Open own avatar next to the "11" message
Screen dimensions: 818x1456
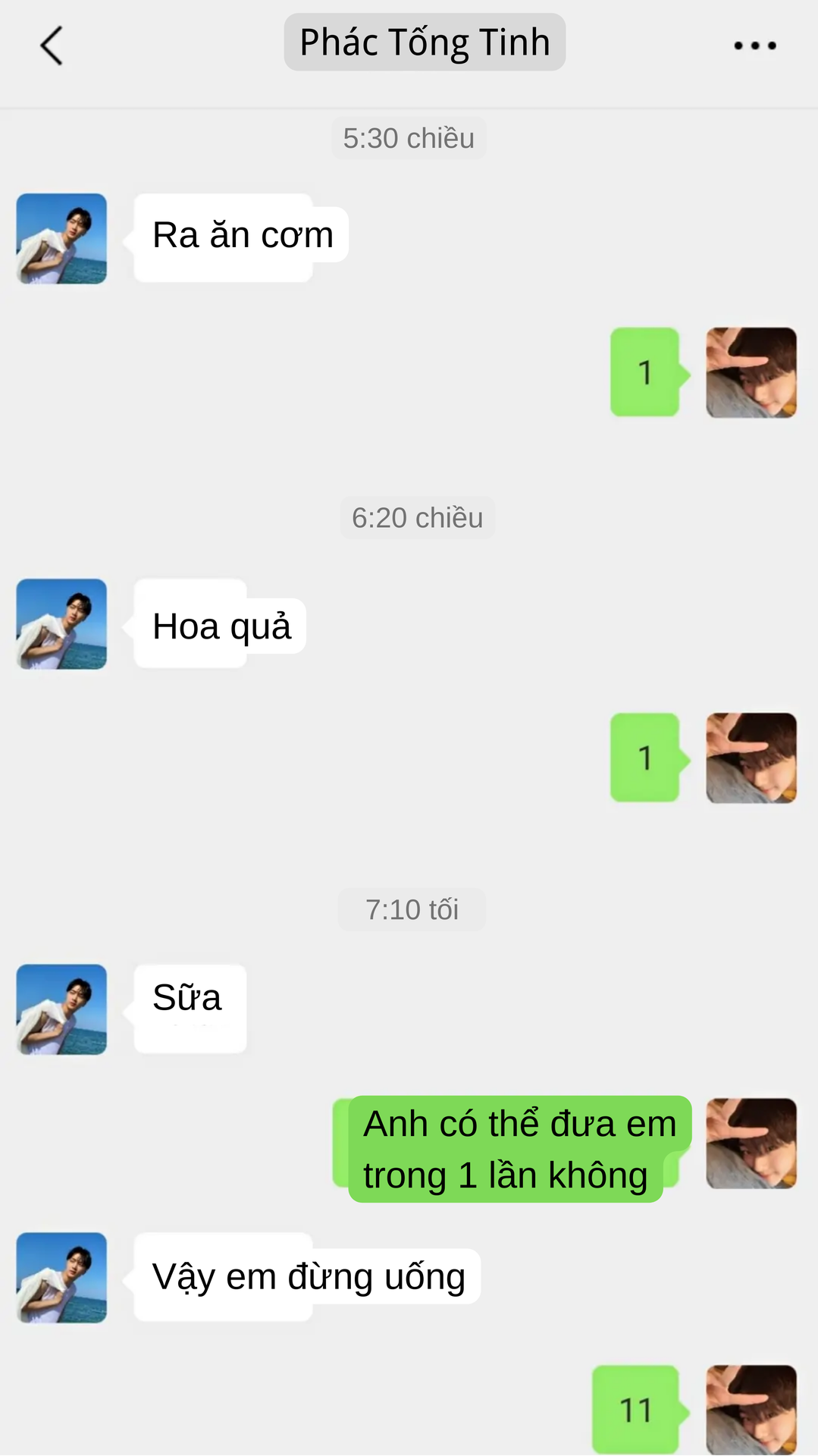pyautogui.click(x=751, y=1410)
